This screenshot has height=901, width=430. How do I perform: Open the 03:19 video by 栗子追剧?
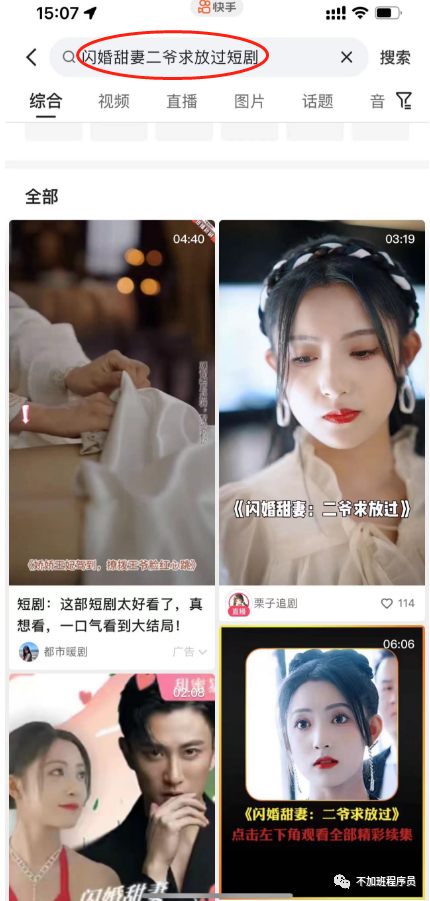322,403
